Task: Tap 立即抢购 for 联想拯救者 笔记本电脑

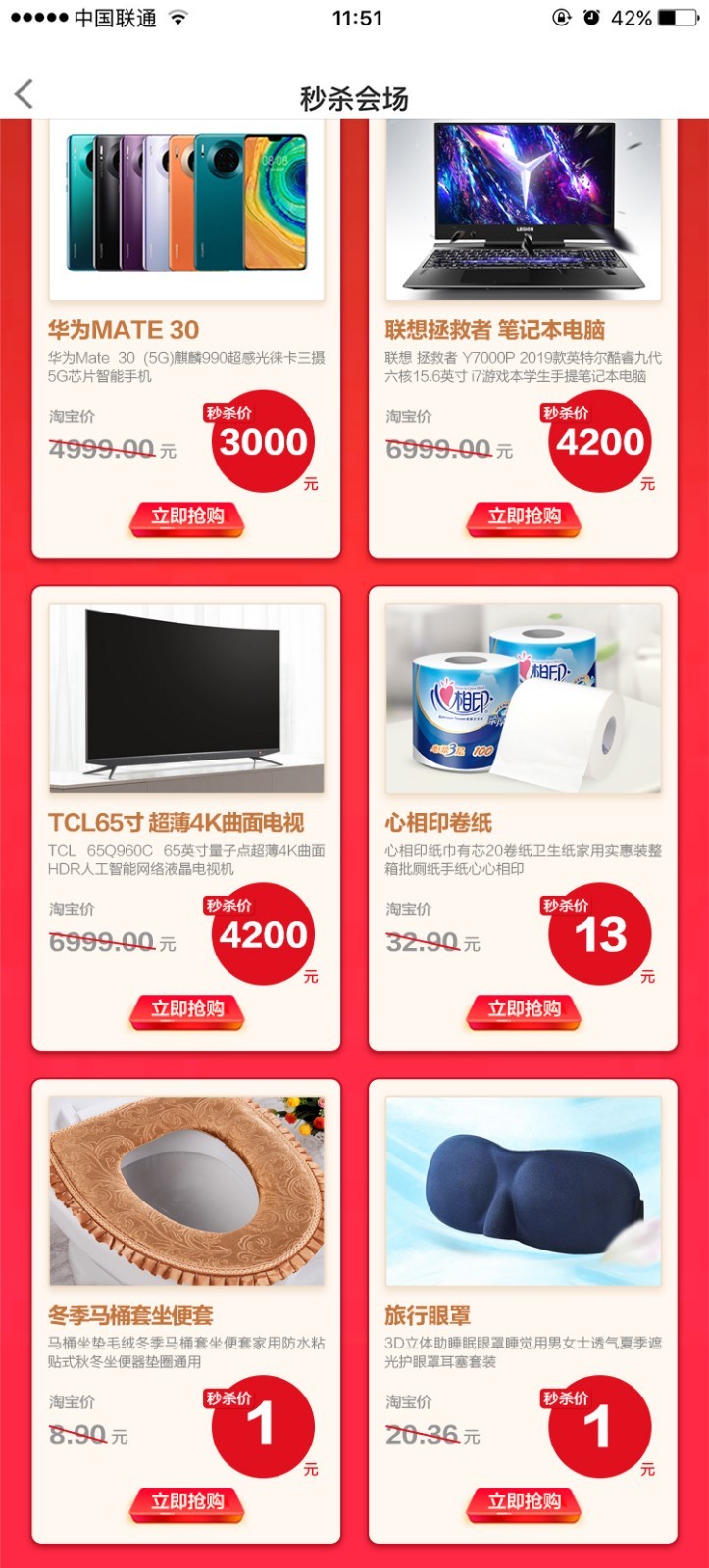Action: (524, 517)
